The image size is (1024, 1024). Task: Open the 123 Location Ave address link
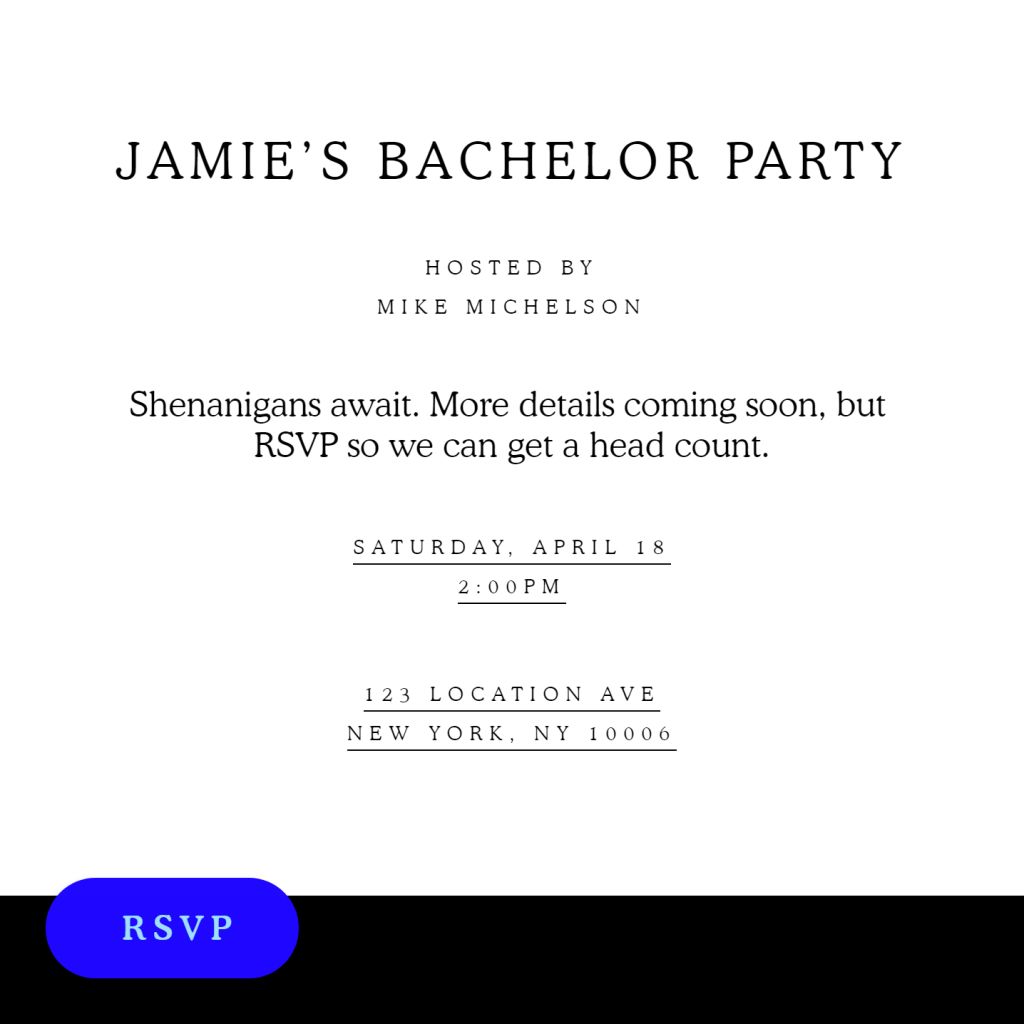click(x=511, y=694)
